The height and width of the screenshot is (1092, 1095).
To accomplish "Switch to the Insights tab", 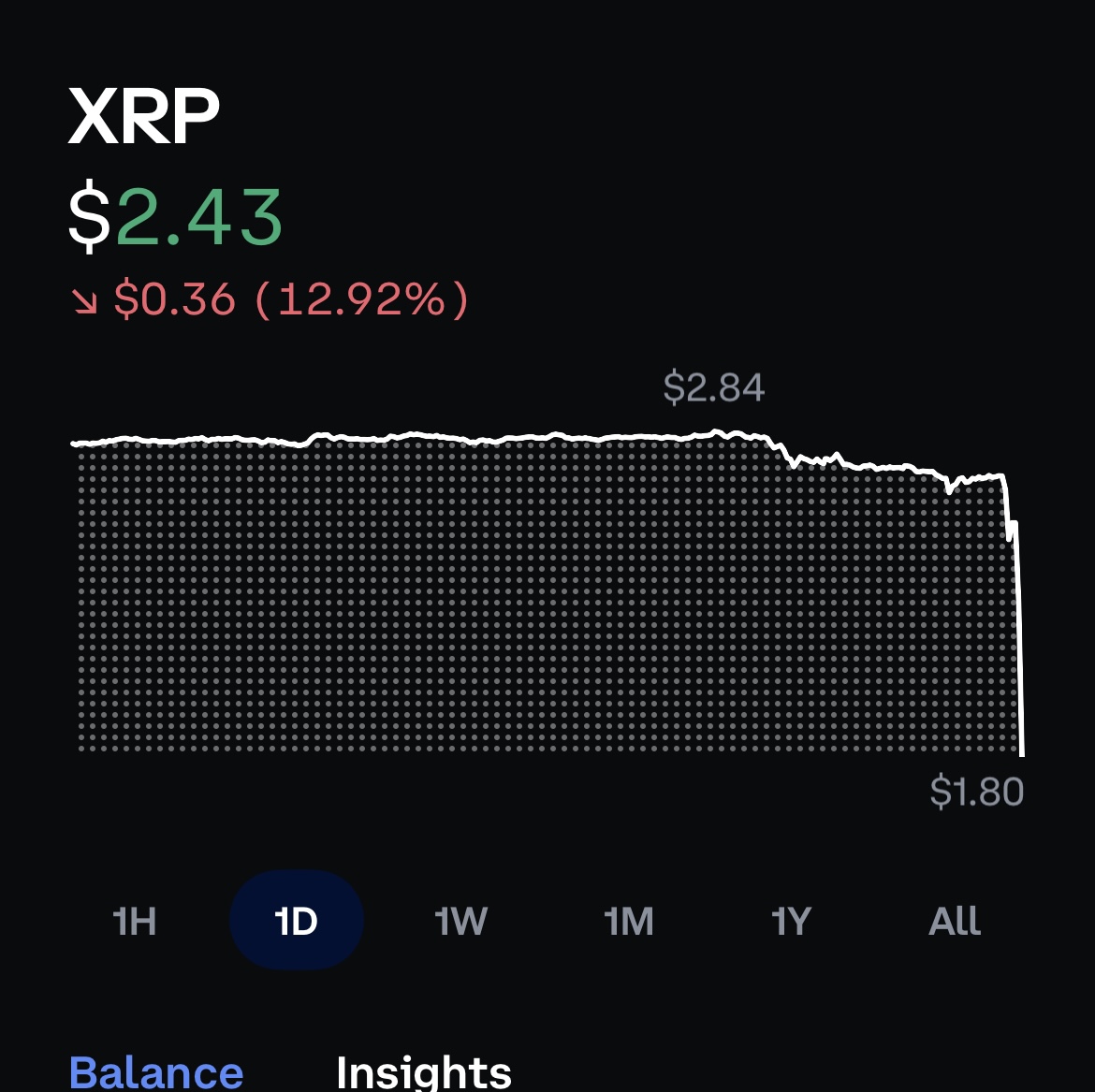I will [x=423, y=1071].
